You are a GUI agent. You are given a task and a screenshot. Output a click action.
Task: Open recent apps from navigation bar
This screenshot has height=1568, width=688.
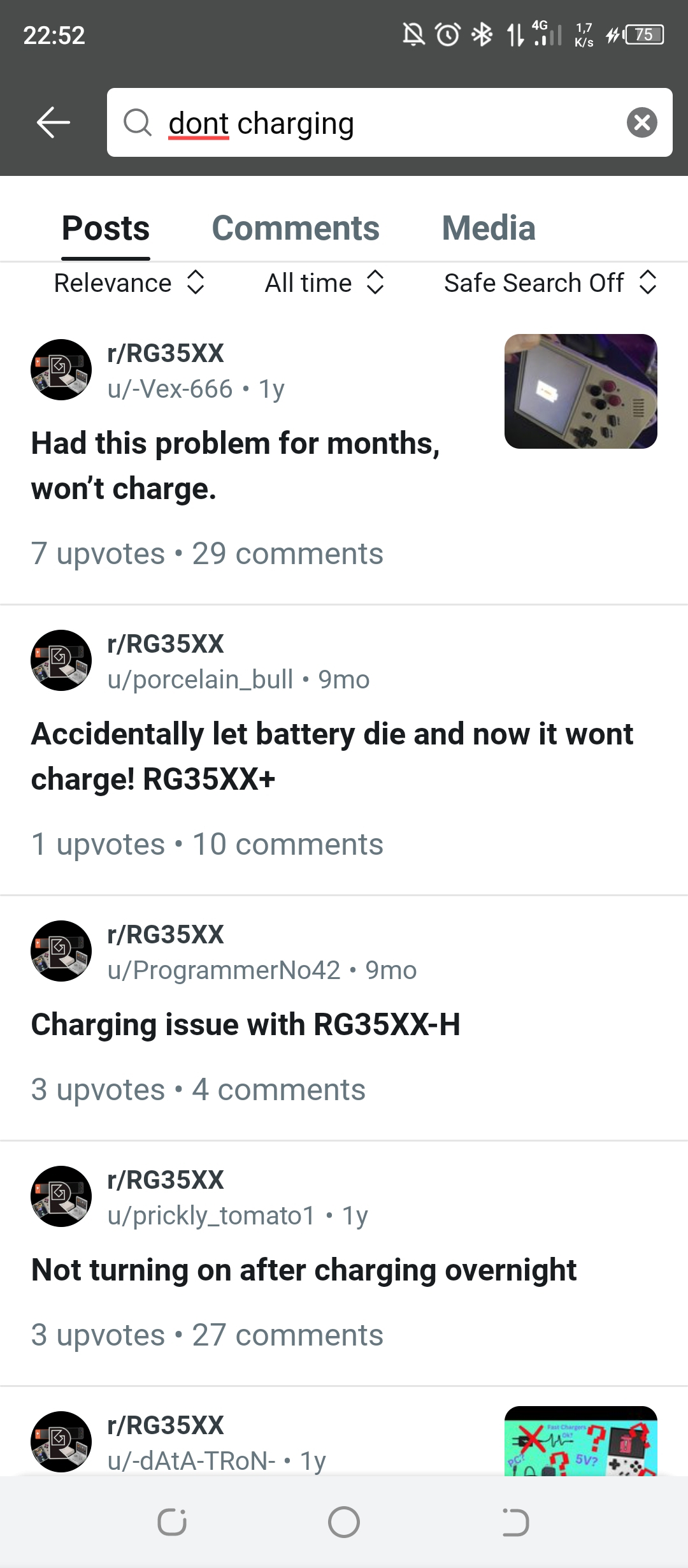[x=172, y=1523]
